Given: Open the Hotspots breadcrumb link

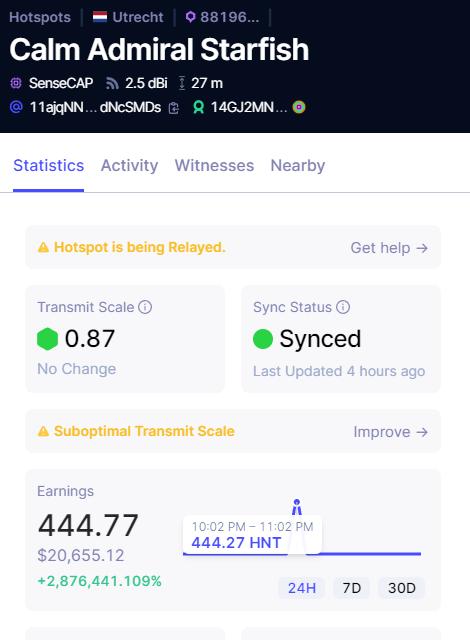Looking at the screenshot, I should (x=40, y=17).
